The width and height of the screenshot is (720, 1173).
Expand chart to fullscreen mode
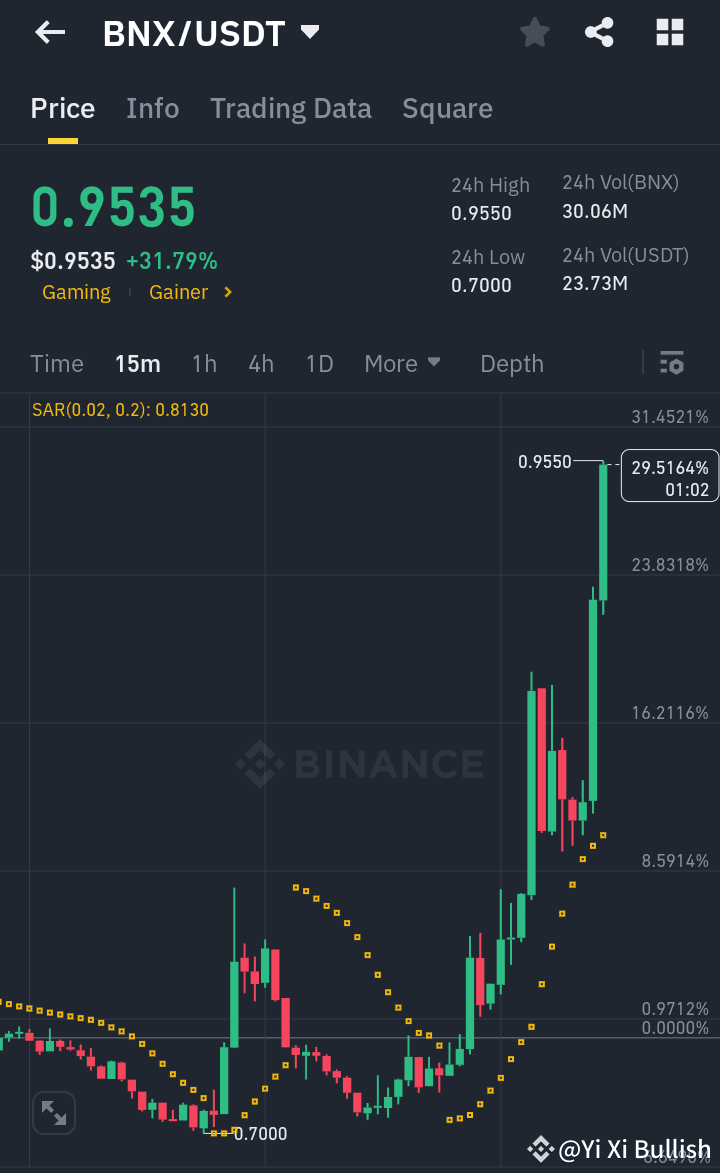(53, 1112)
